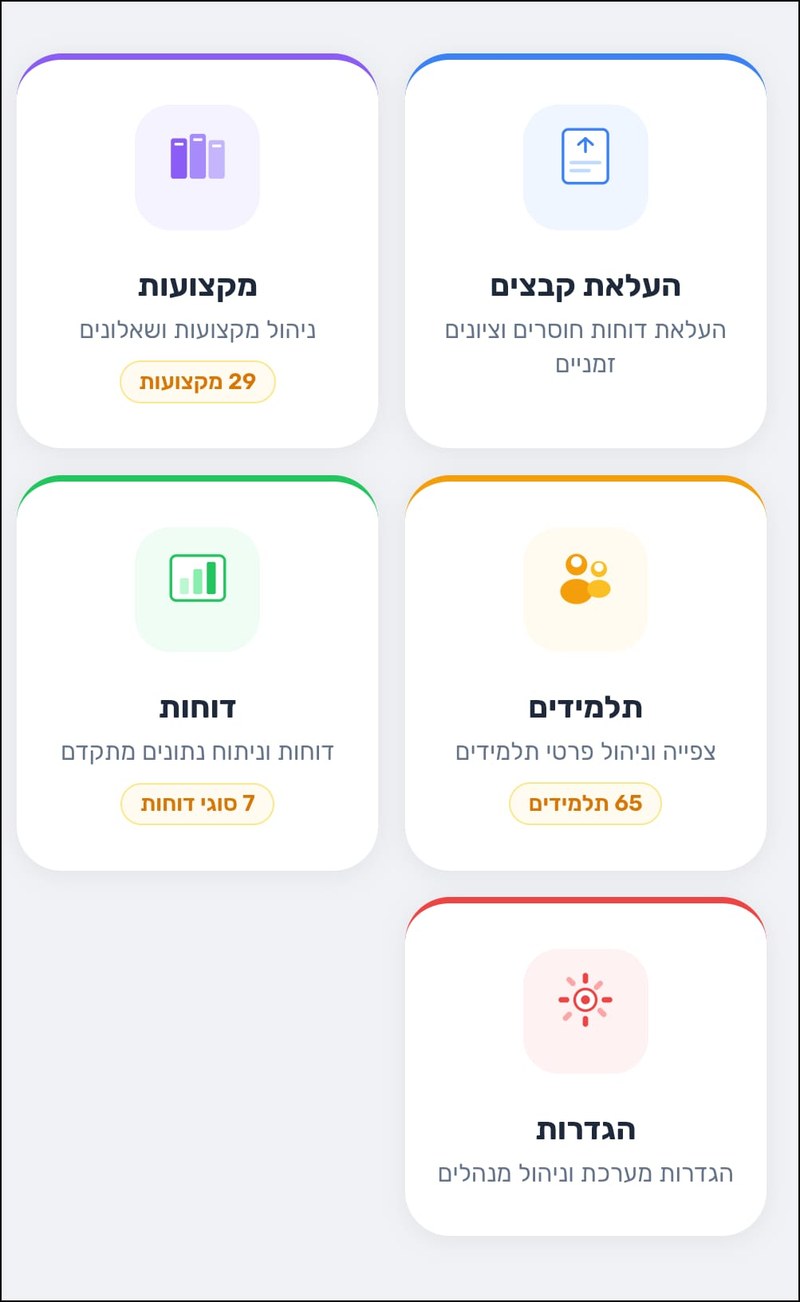
Task: Click the orange students icon on תלמידים card
Action: click(x=585, y=590)
